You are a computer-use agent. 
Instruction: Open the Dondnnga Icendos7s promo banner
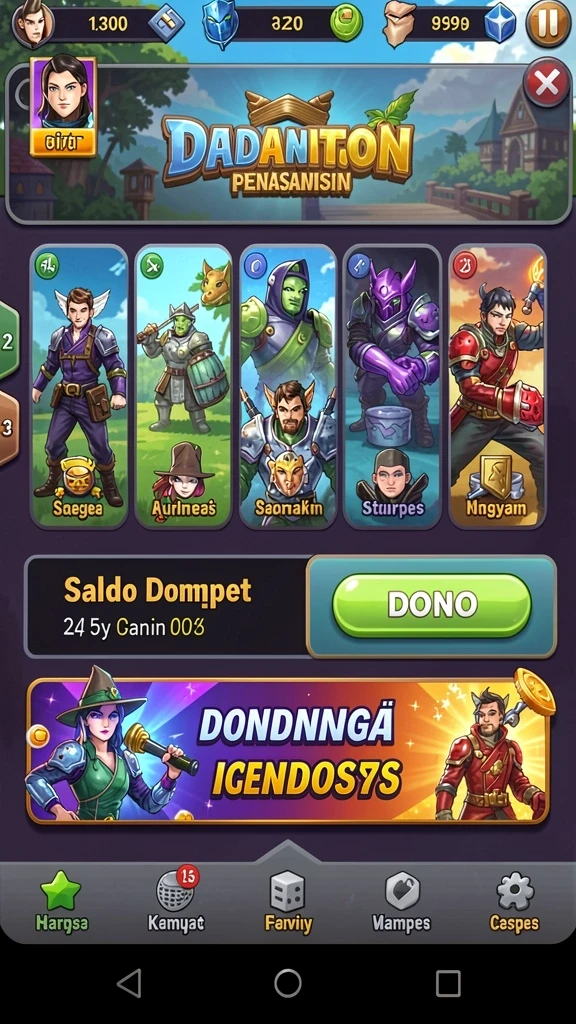[288, 751]
